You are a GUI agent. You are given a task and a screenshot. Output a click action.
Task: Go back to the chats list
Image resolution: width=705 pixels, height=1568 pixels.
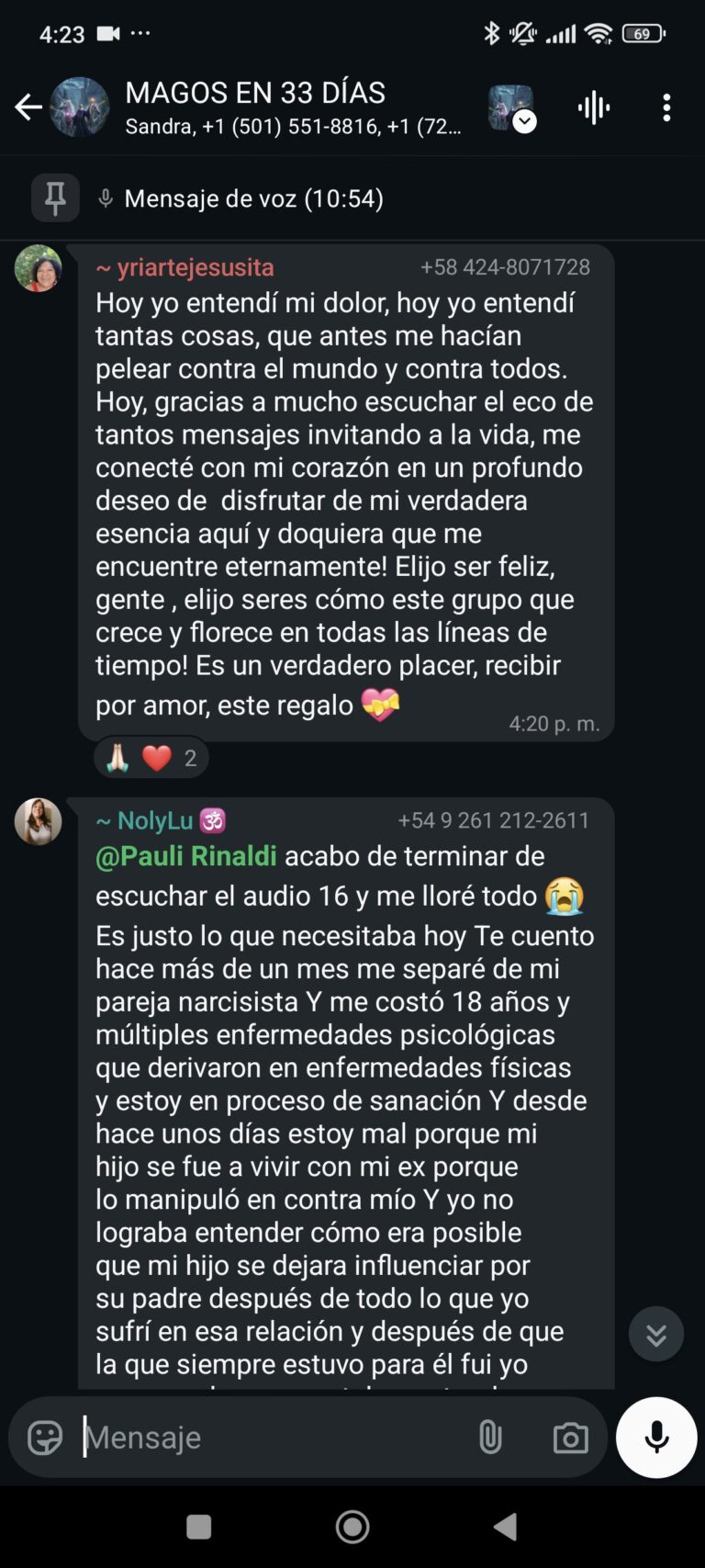28,107
